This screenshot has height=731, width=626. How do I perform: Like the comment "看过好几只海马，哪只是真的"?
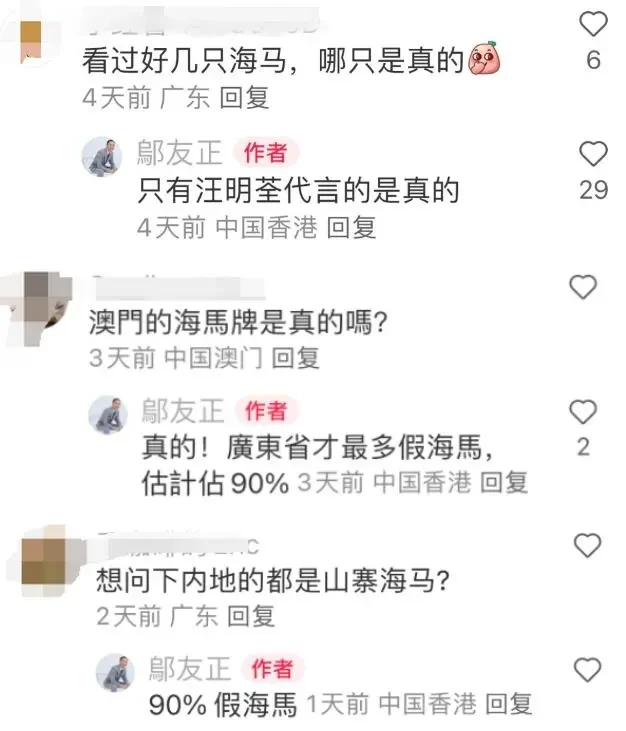click(594, 24)
